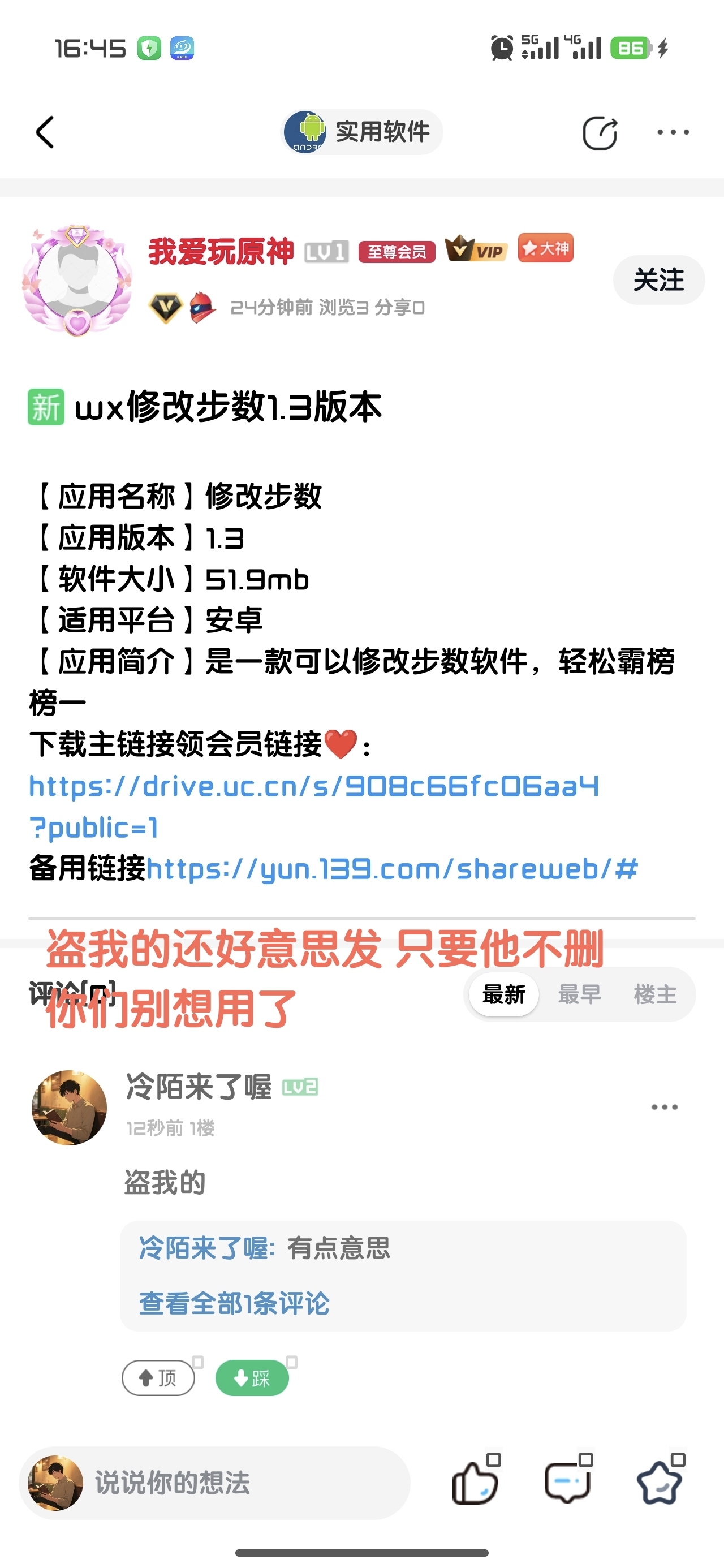Sort comments by 最新
This screenshot has width=724, height=1568.
[503, 994]
